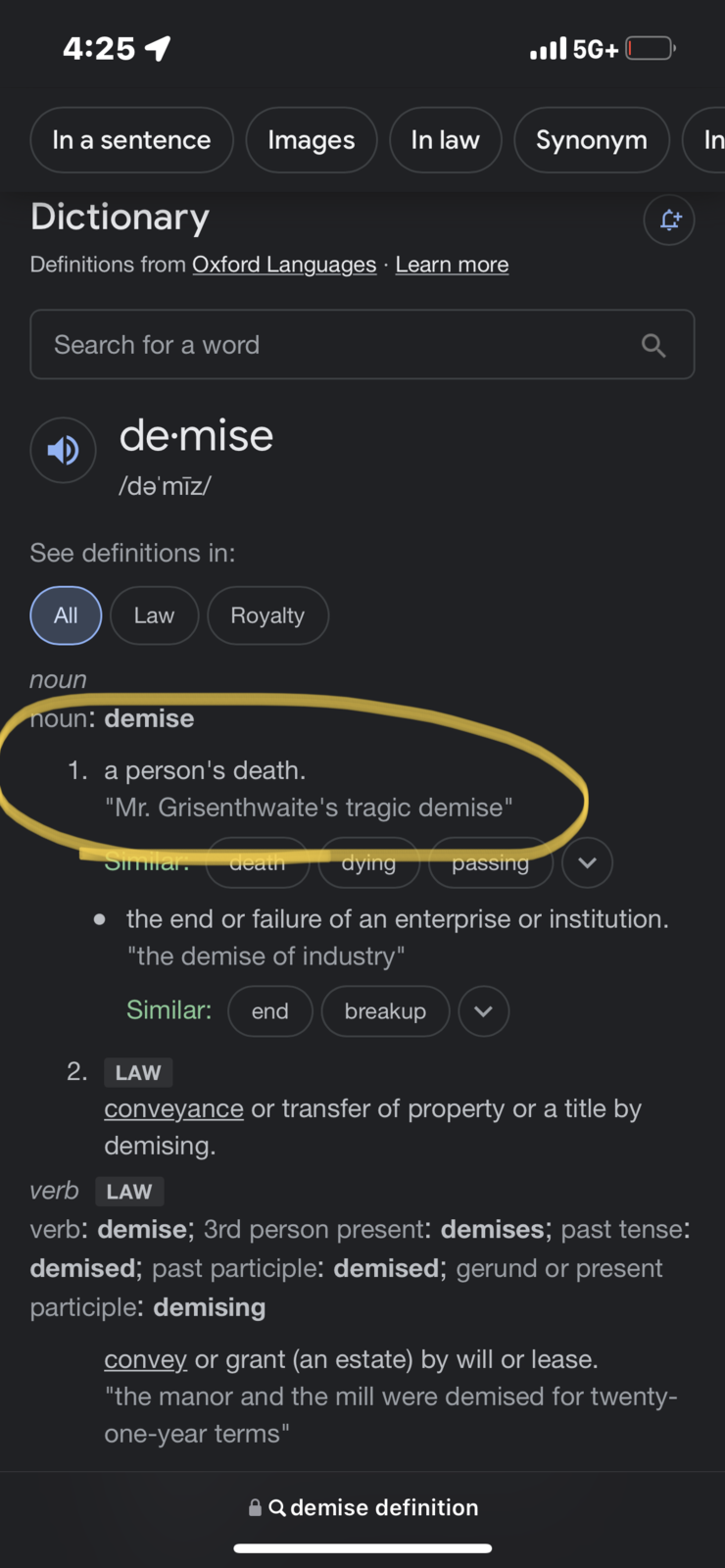Image resolution: width=725 pixels, height=1568 pixels.
Task: Tap the 'Search for a word' field
Action: pos(362,345)
